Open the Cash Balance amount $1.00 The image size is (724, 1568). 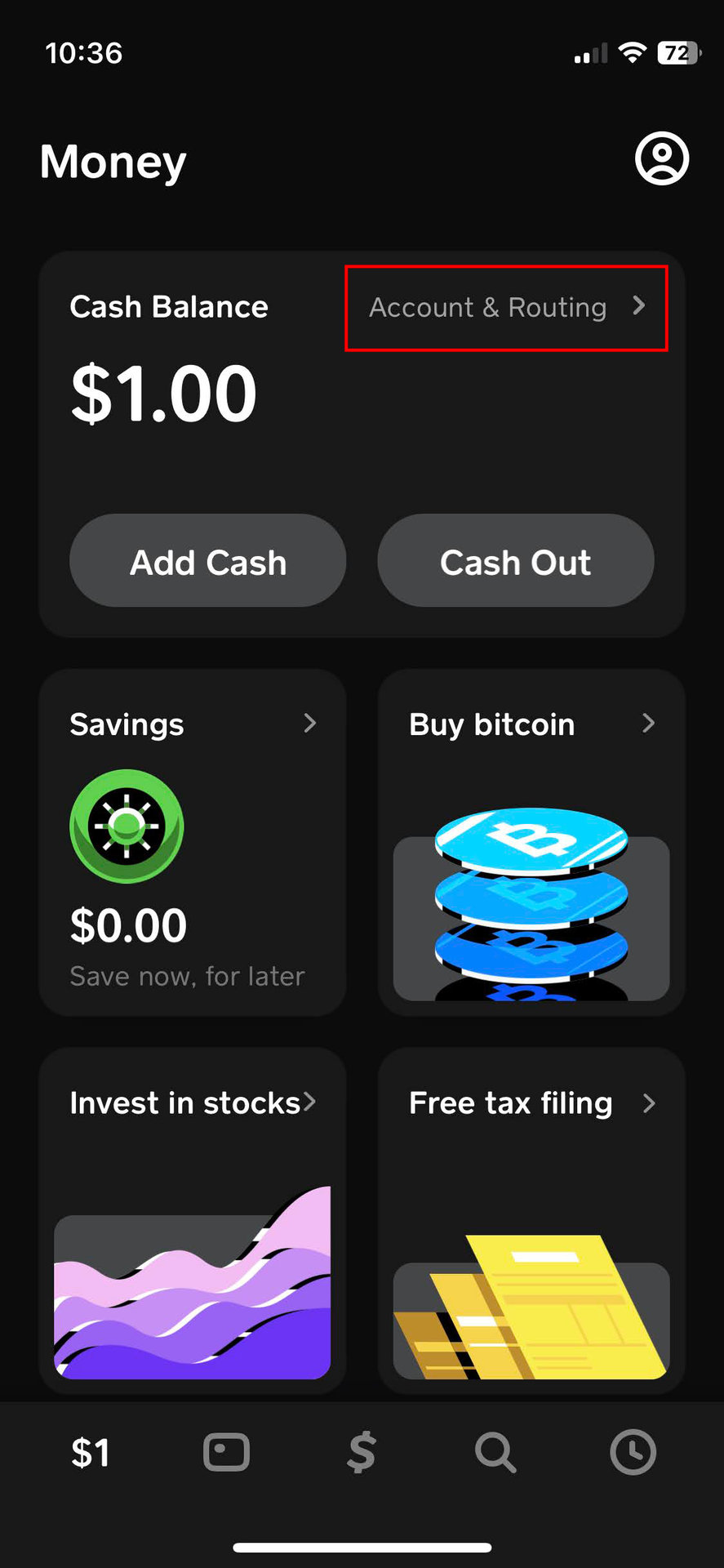click(163, 393)
